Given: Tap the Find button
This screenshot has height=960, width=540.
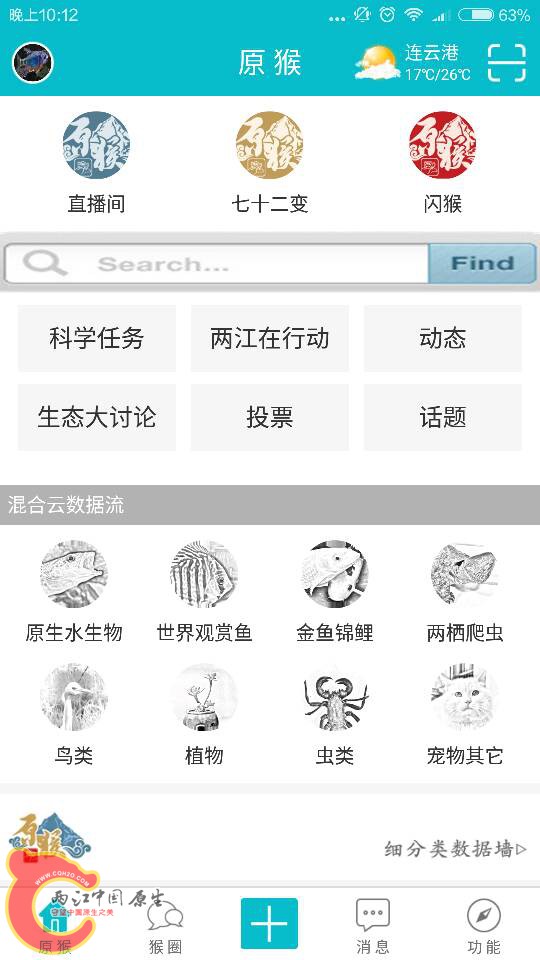Looking at the screenshot, I should (x=482, y=264).
